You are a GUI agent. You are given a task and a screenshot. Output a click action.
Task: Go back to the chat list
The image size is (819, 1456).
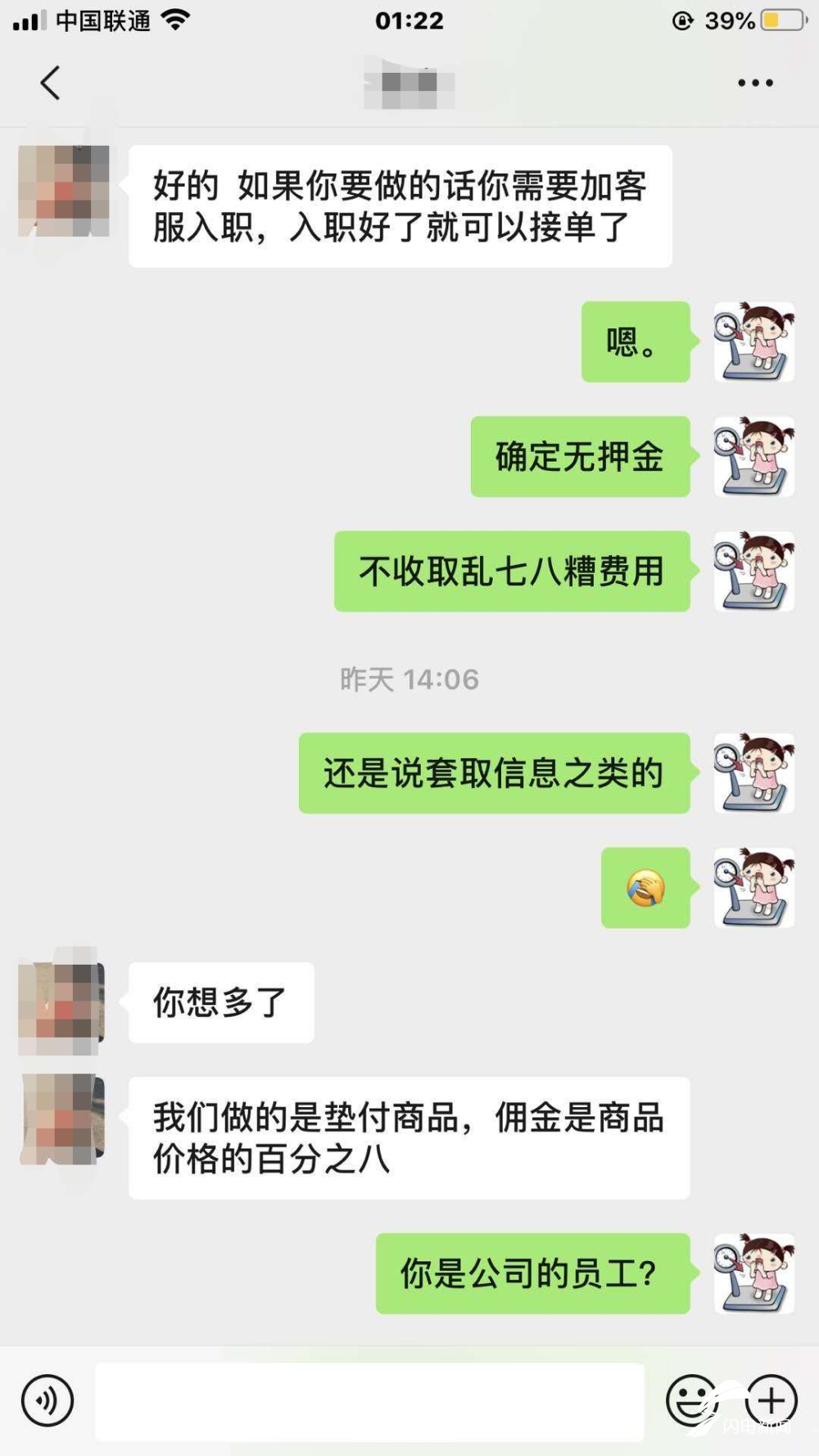51,83
